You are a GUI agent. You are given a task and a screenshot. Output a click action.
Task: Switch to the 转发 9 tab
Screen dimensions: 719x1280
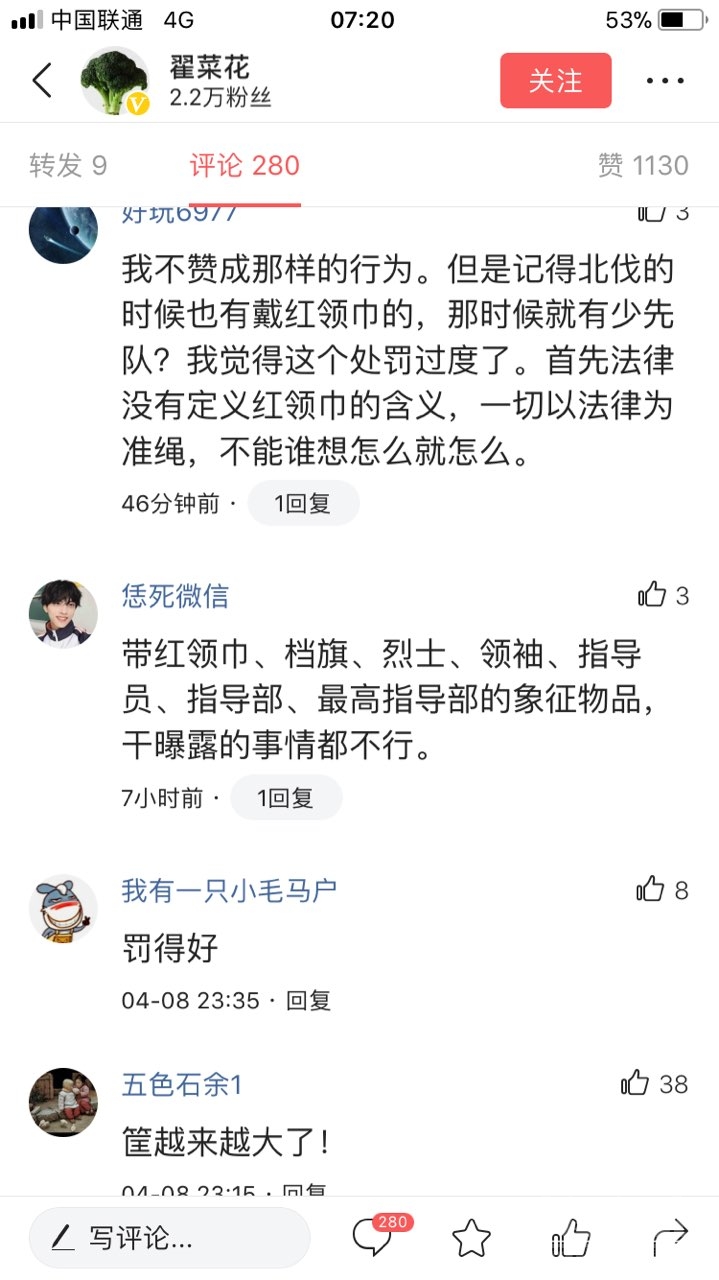(x=68, y=165)
